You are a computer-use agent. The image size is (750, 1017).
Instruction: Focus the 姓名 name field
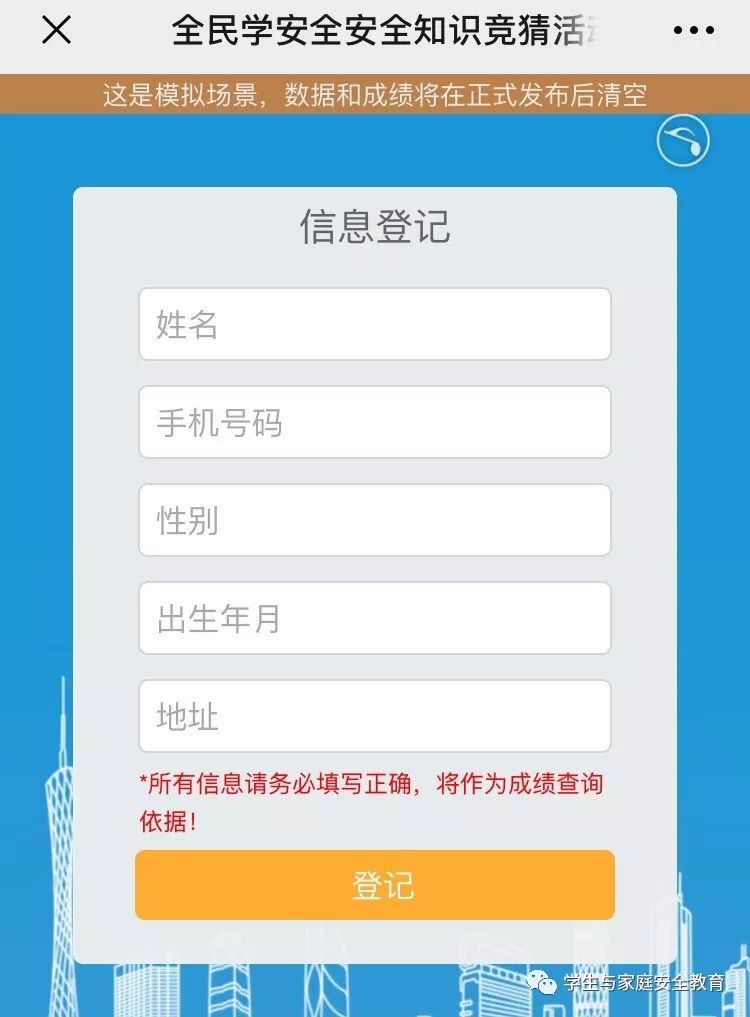375,324
